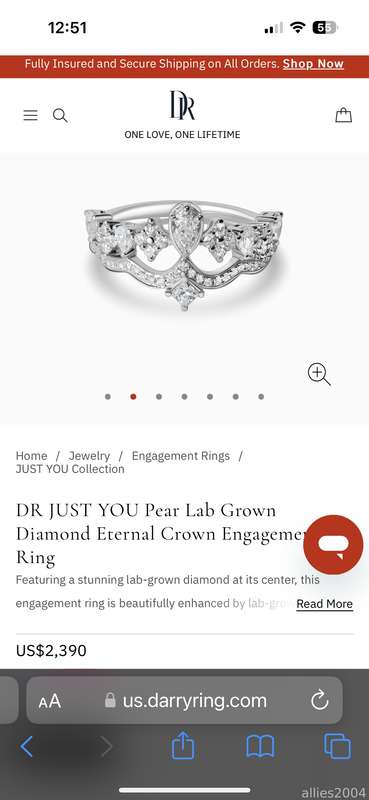369x800 pixels.
Task: Open the red chat bubble
Action: [x=333, y=545]
